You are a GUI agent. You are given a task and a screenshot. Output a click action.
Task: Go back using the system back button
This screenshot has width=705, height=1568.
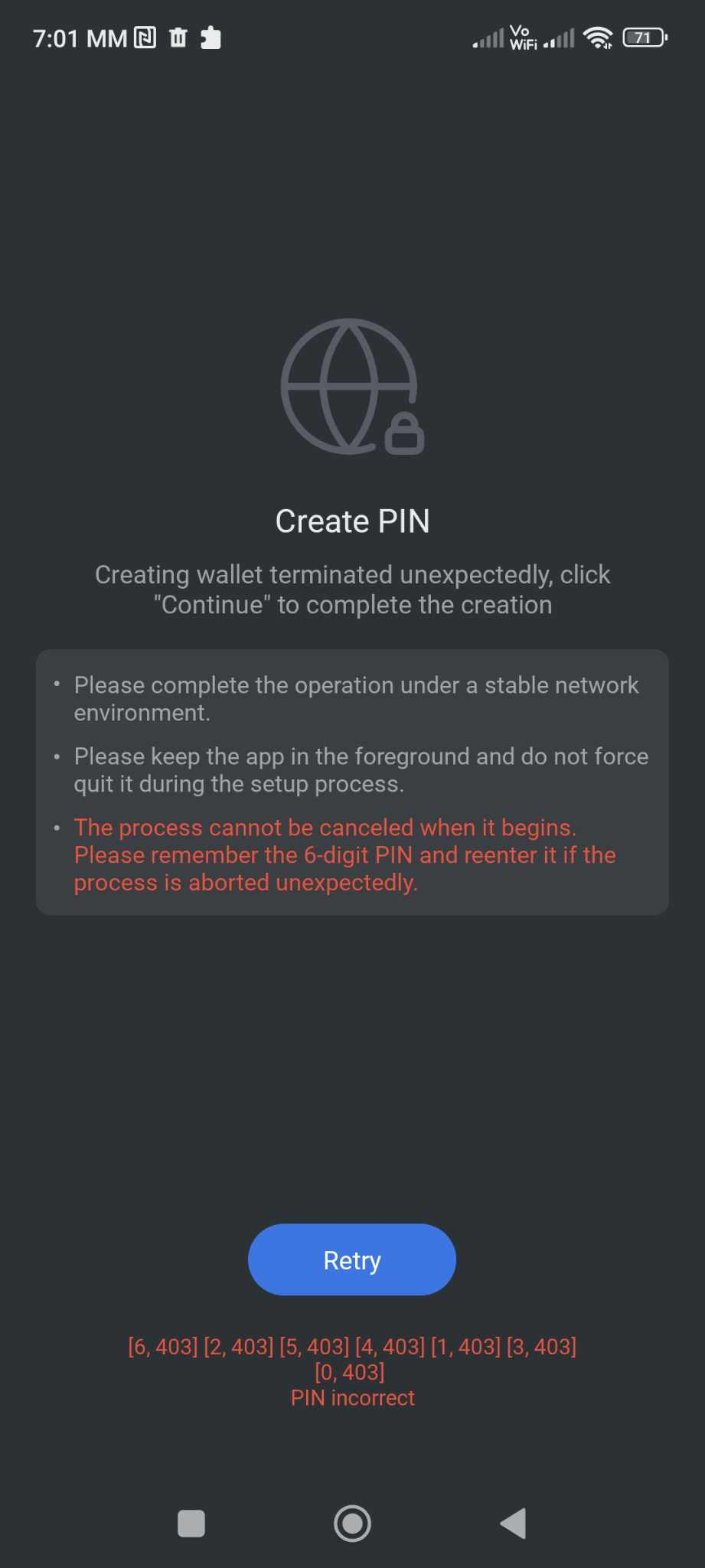click(514, 1523)
